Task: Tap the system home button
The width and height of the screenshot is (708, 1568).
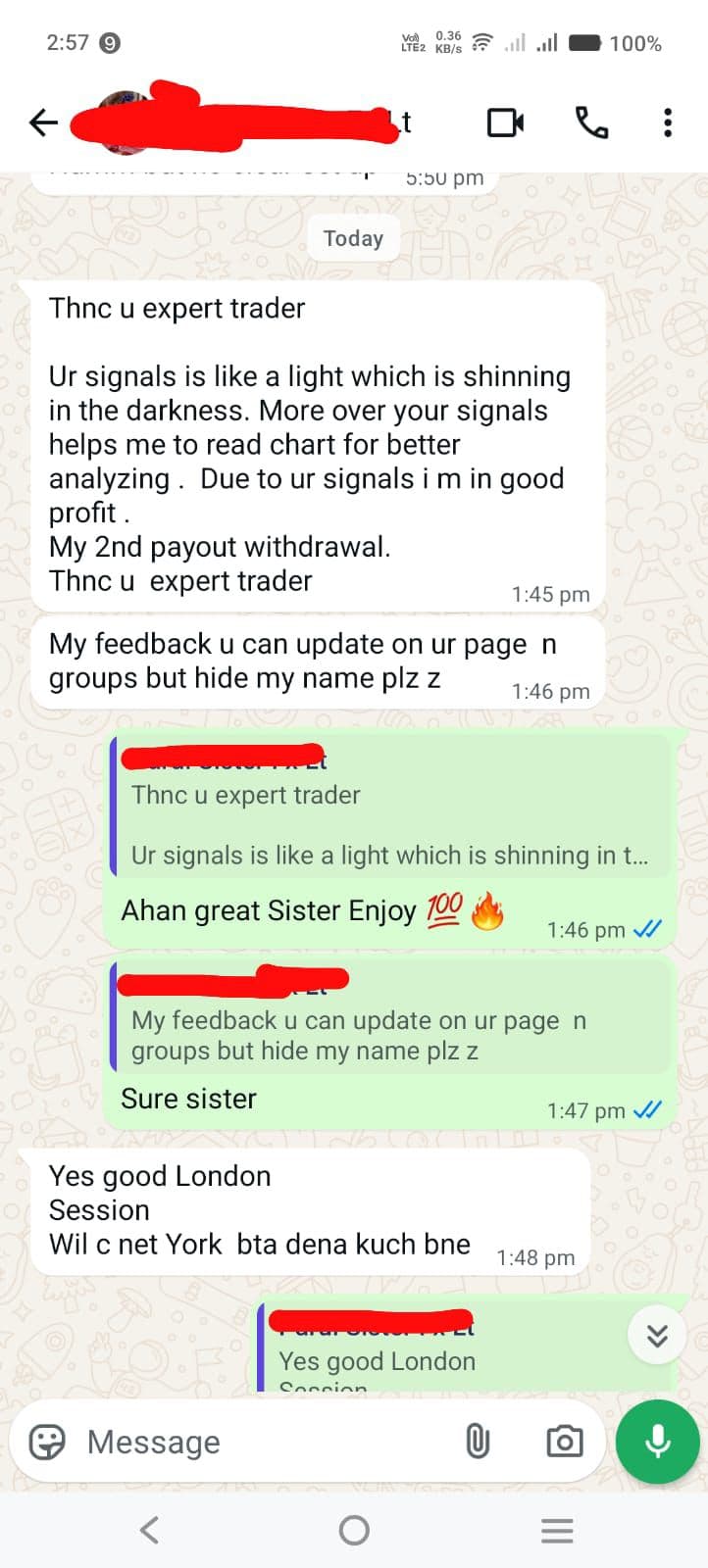Action: 354,1530
